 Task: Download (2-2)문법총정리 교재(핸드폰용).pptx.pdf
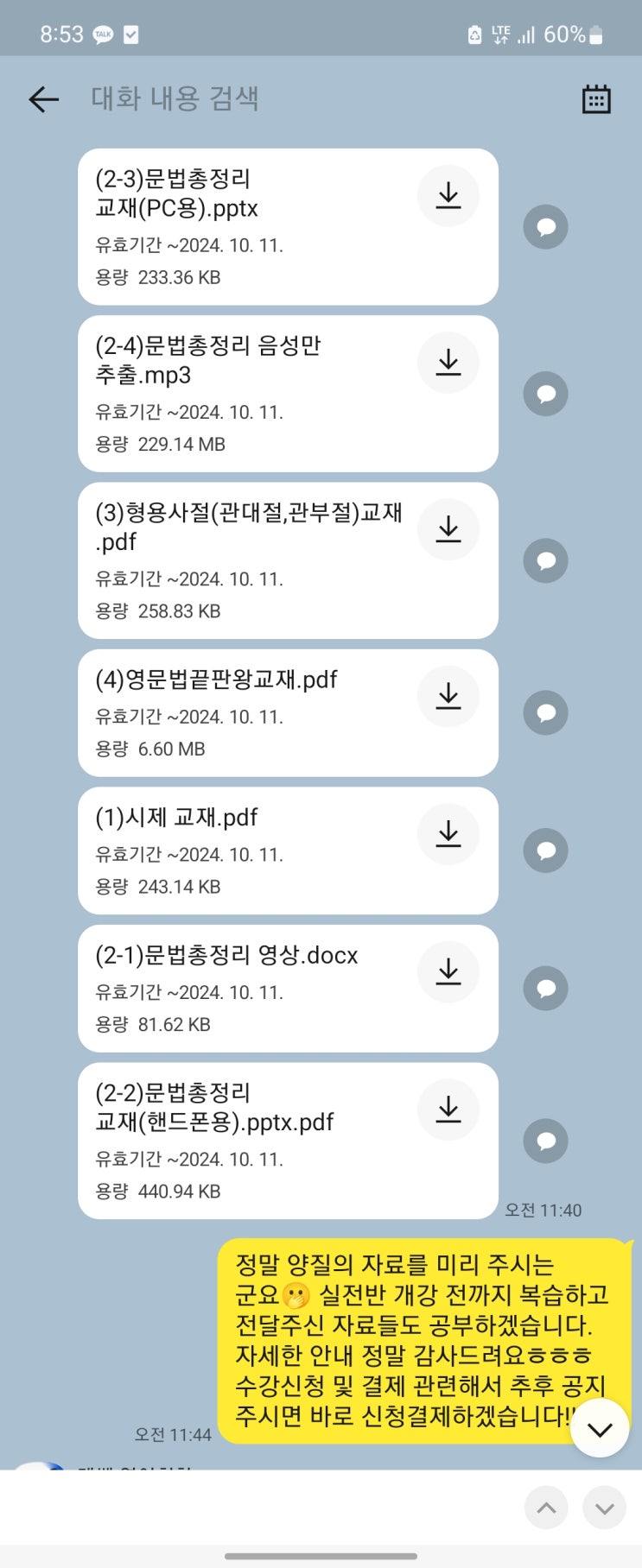coord(448,1110)
